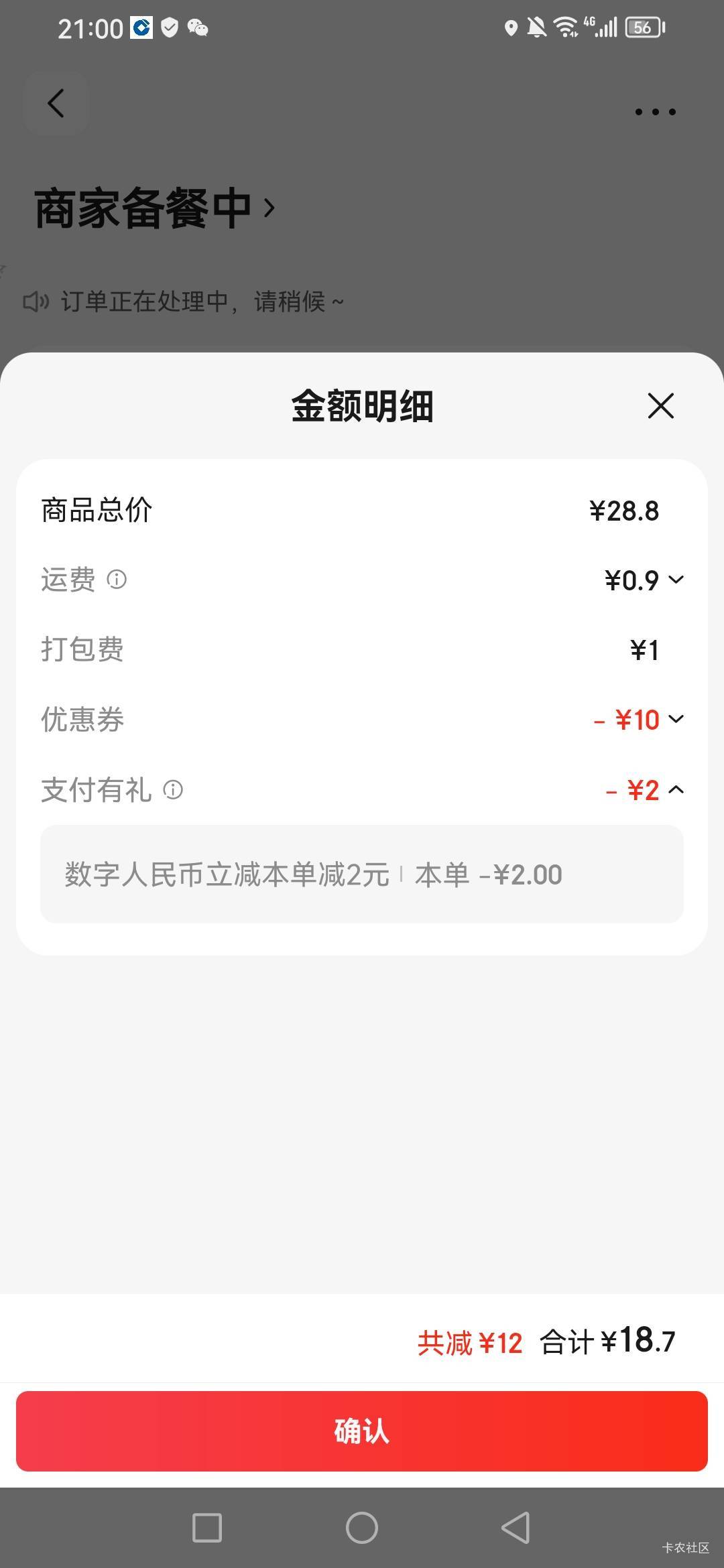Close the 金额明细 sheet

(x=661, y=406)
